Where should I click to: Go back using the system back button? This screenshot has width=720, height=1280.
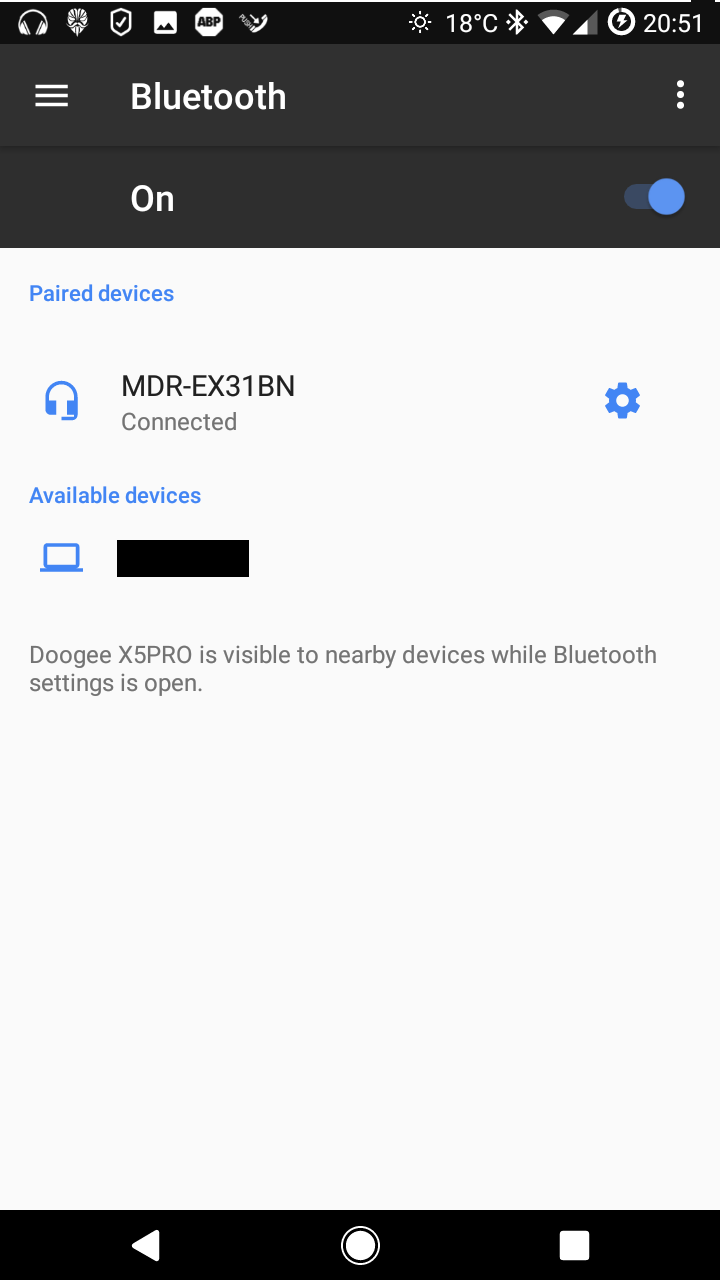[x=146, y=1245]
